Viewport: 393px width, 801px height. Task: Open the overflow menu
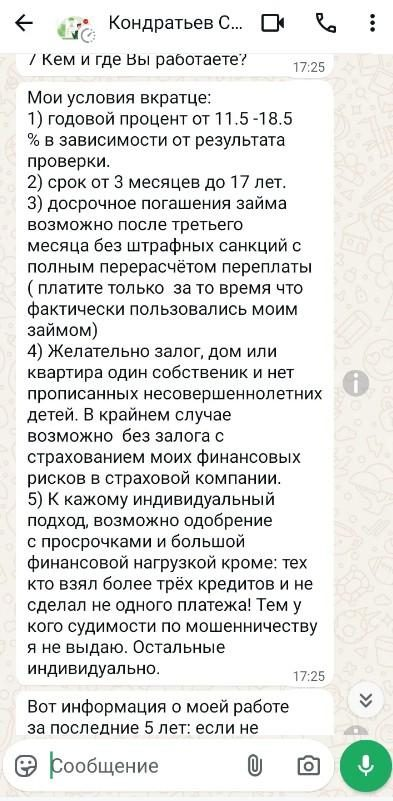pyautogui.click(x=373, y=23)
